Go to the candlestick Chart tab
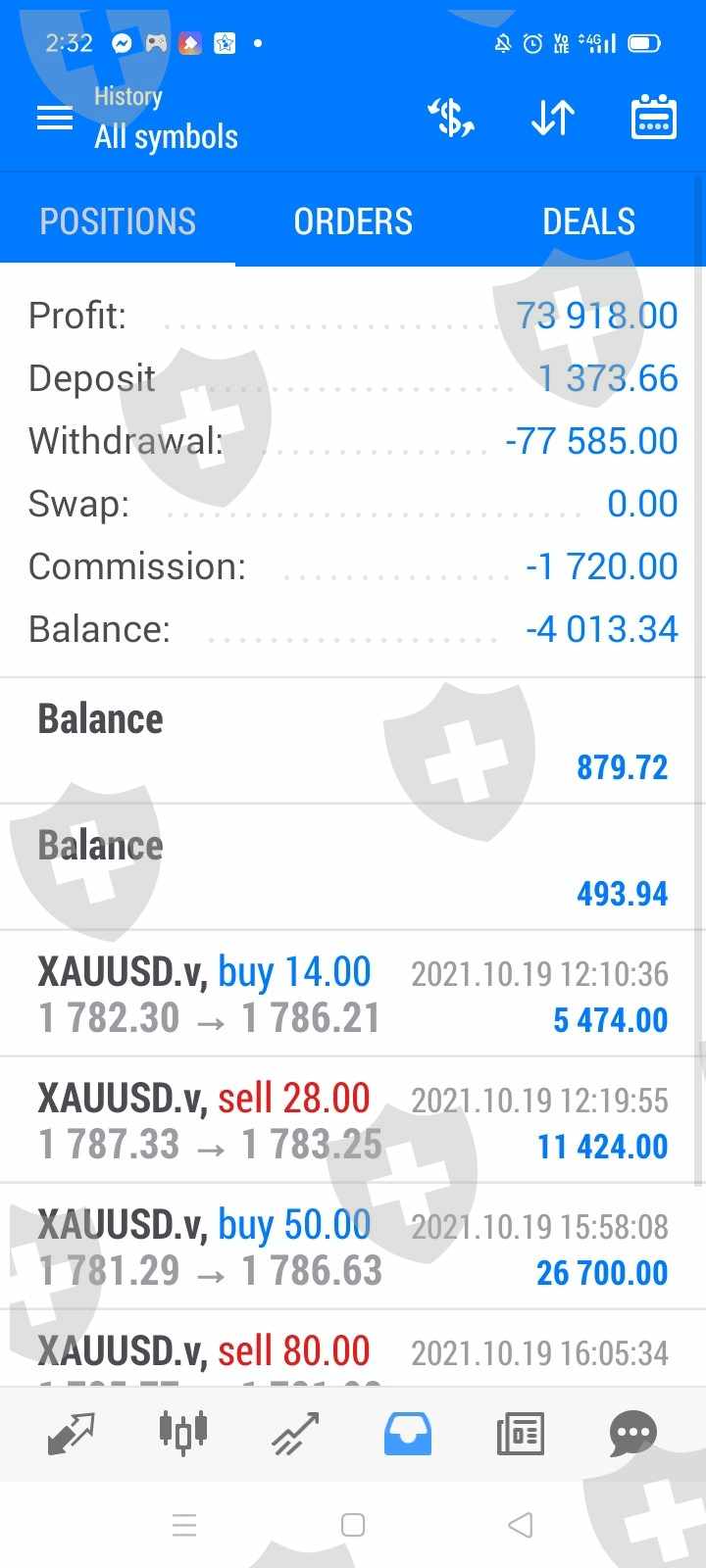706x1568 pixels. pyautogui.click(x=183, y=1434)
